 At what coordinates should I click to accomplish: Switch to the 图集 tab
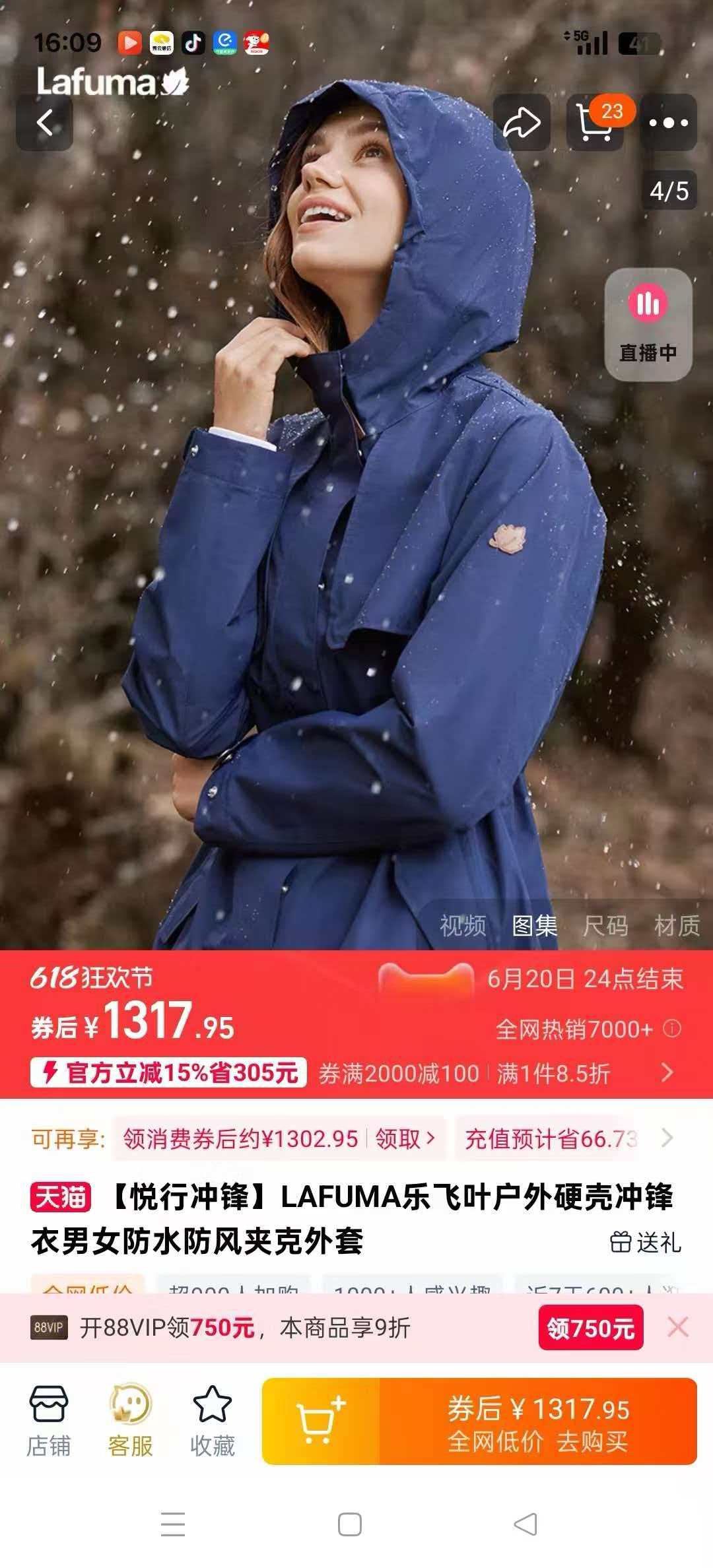[534, 925]
